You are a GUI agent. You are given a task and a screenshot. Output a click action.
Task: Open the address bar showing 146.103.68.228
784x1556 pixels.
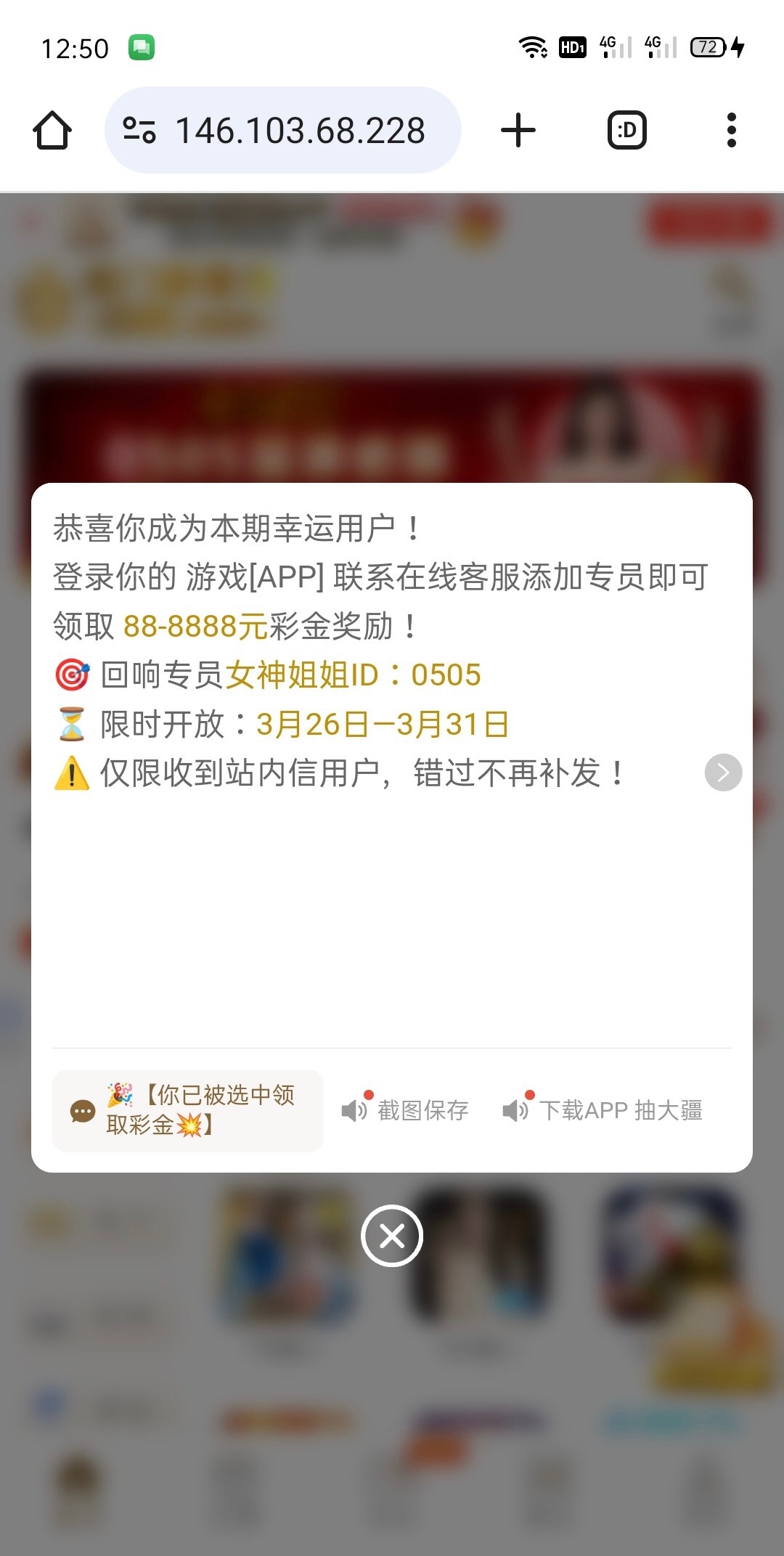[299, 131]
